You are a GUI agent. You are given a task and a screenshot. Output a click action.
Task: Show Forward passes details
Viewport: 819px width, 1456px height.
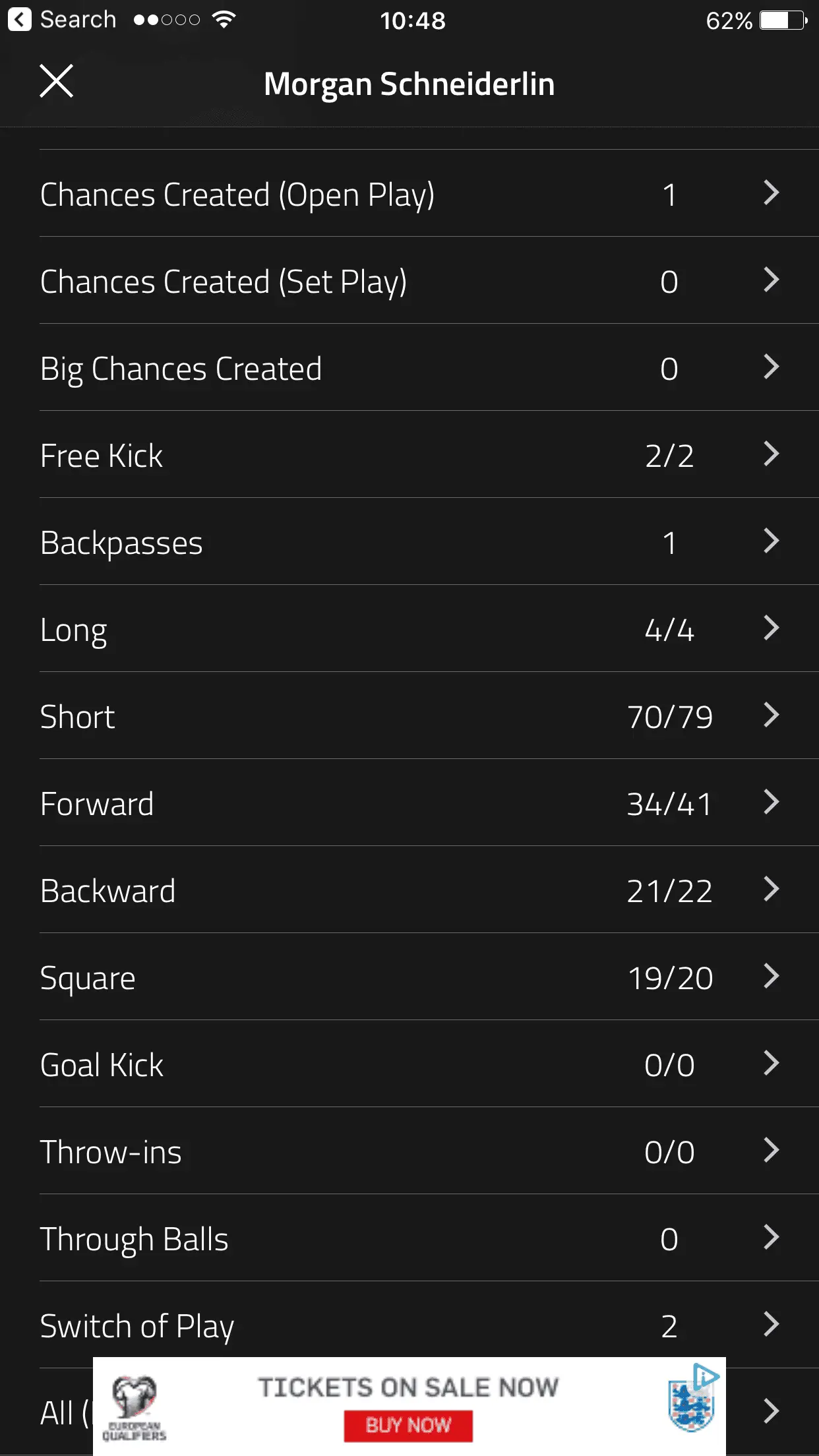click(x=409, y=803)
